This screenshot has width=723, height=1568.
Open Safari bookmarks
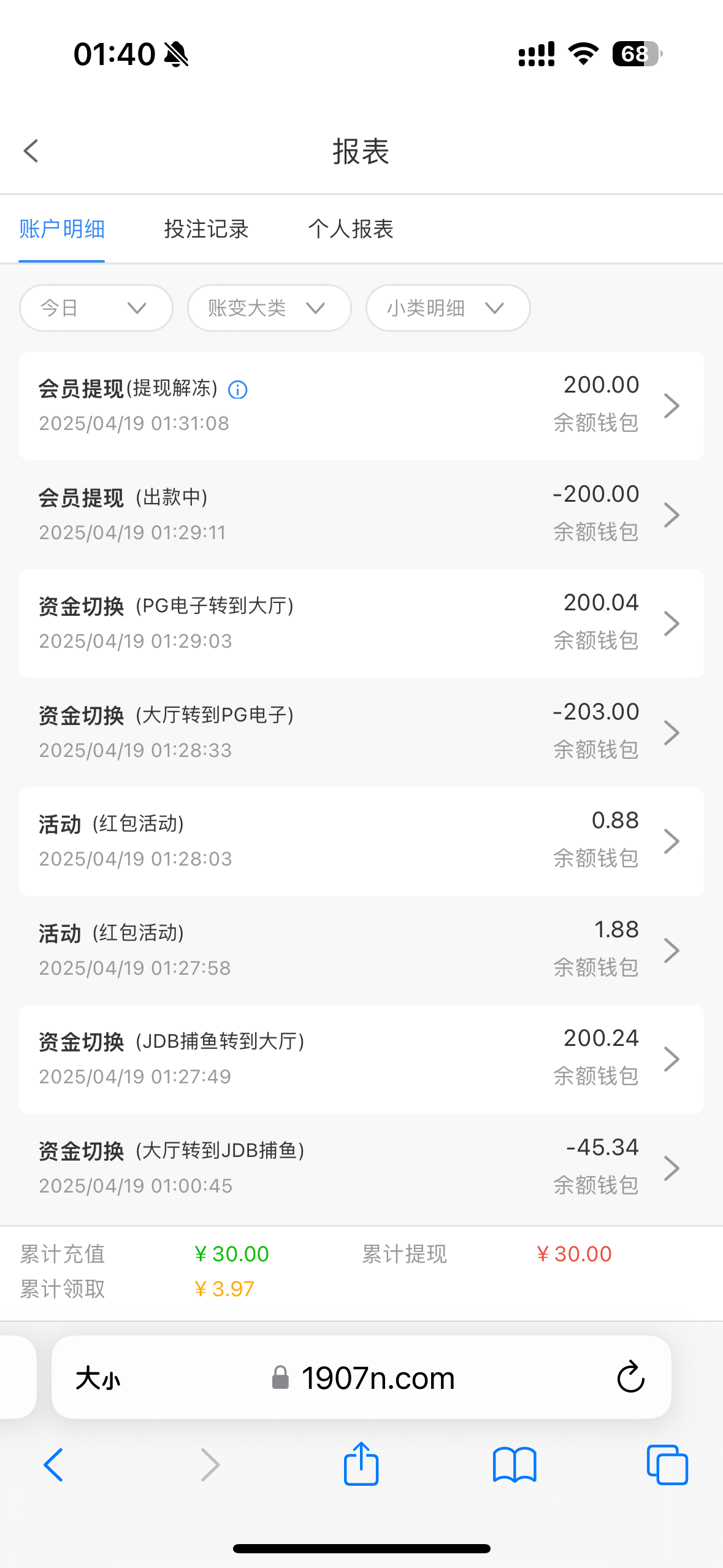tap(515, 1465)
